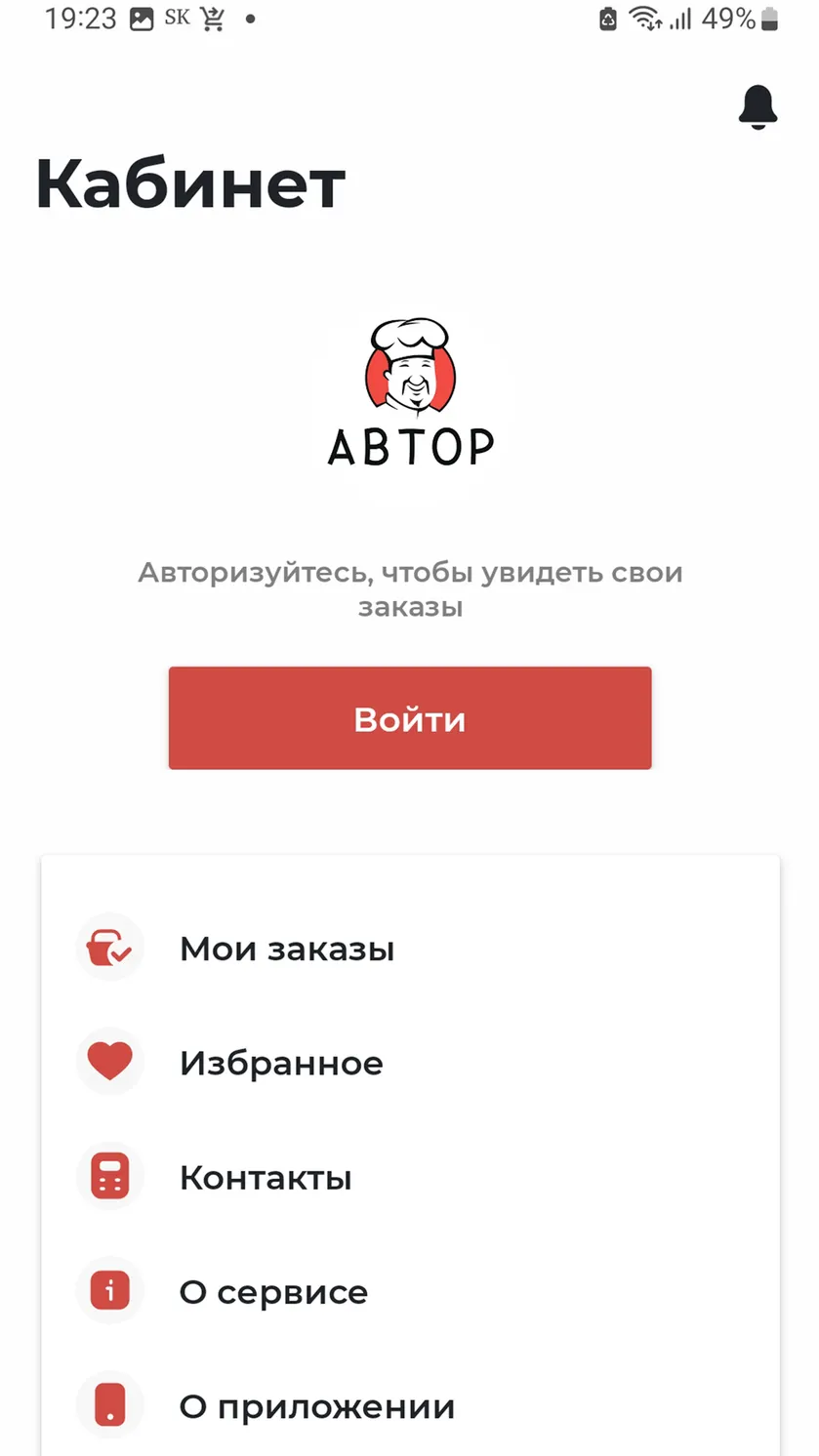Open О приложении
Image resolution: width=819 pixels, height=1456 pixels.
(x=410, y=1405)
